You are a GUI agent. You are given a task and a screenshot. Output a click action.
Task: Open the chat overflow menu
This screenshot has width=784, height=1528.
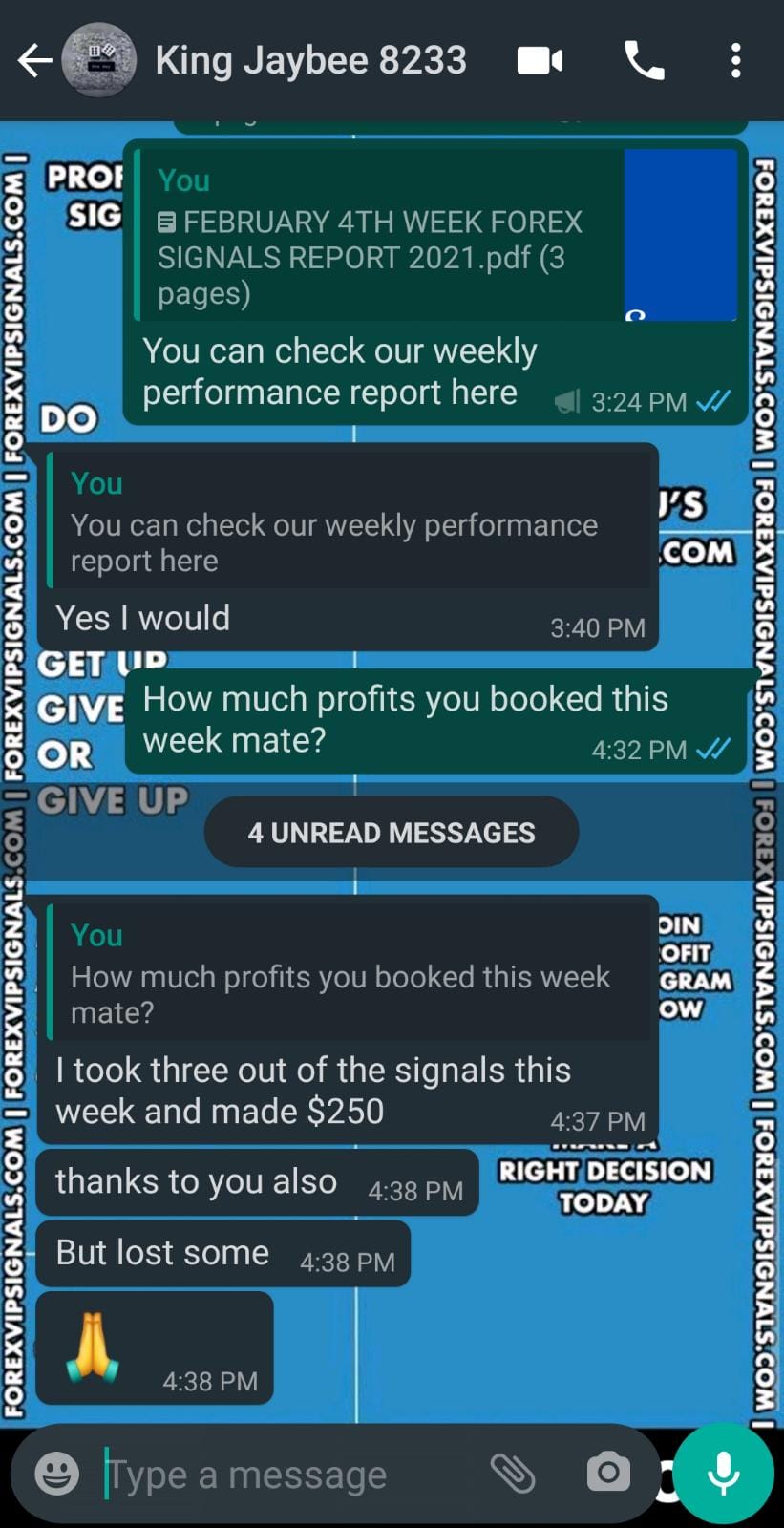734,61
